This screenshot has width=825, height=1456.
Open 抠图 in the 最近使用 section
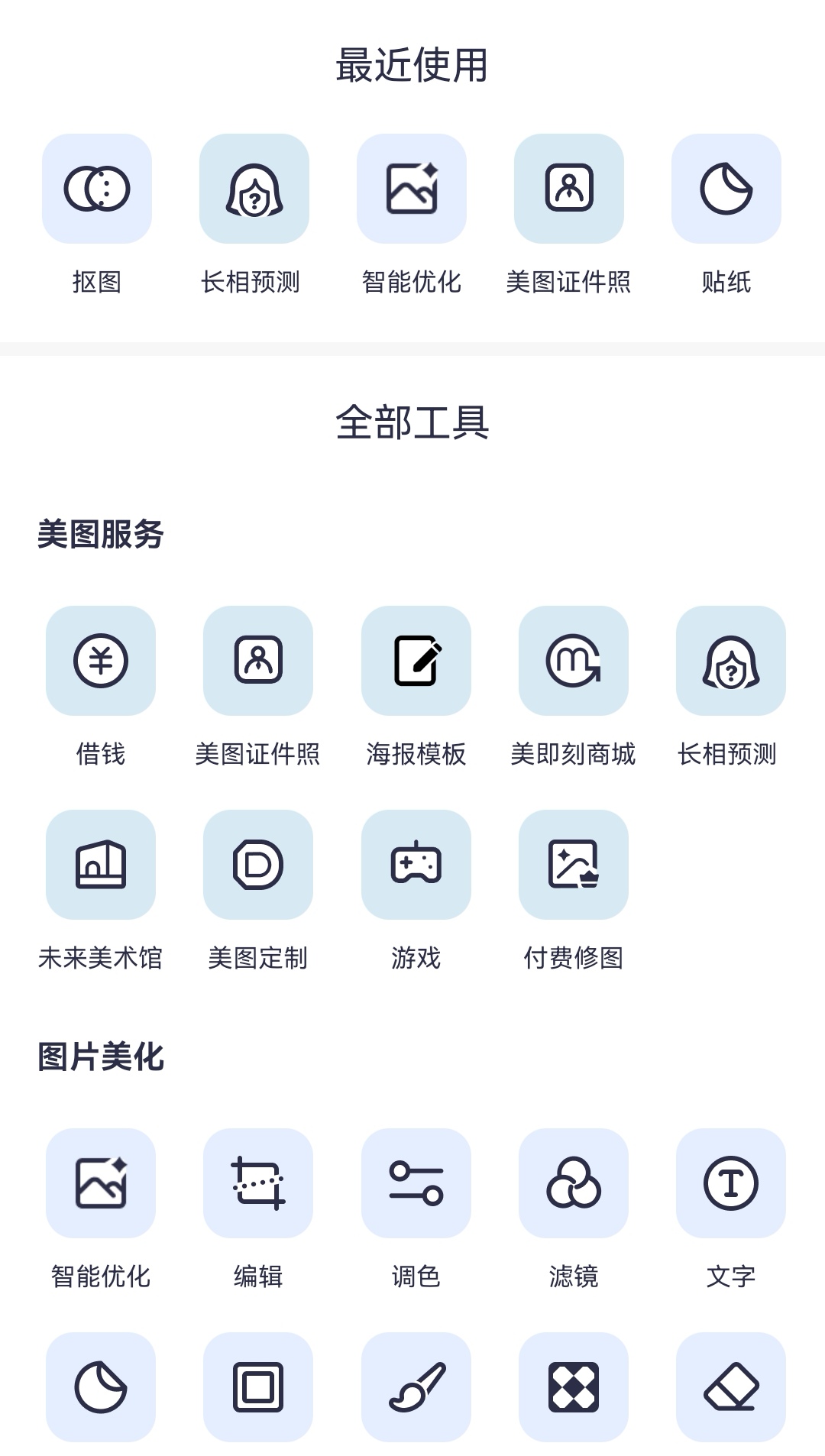click(x=97, y=189)
